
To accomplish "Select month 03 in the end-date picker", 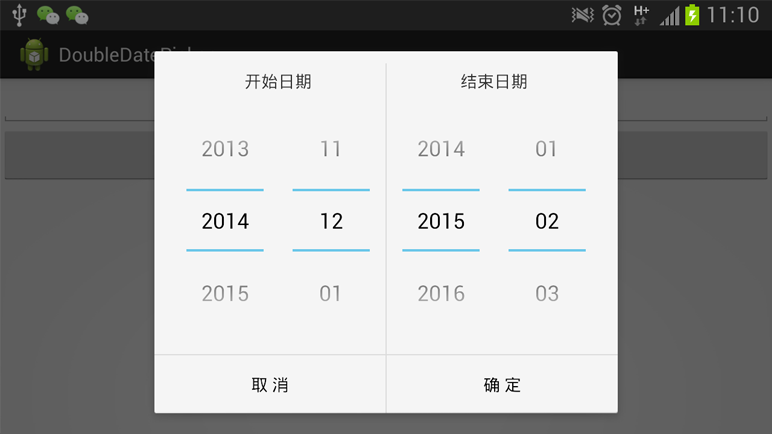I will point(547,294).
